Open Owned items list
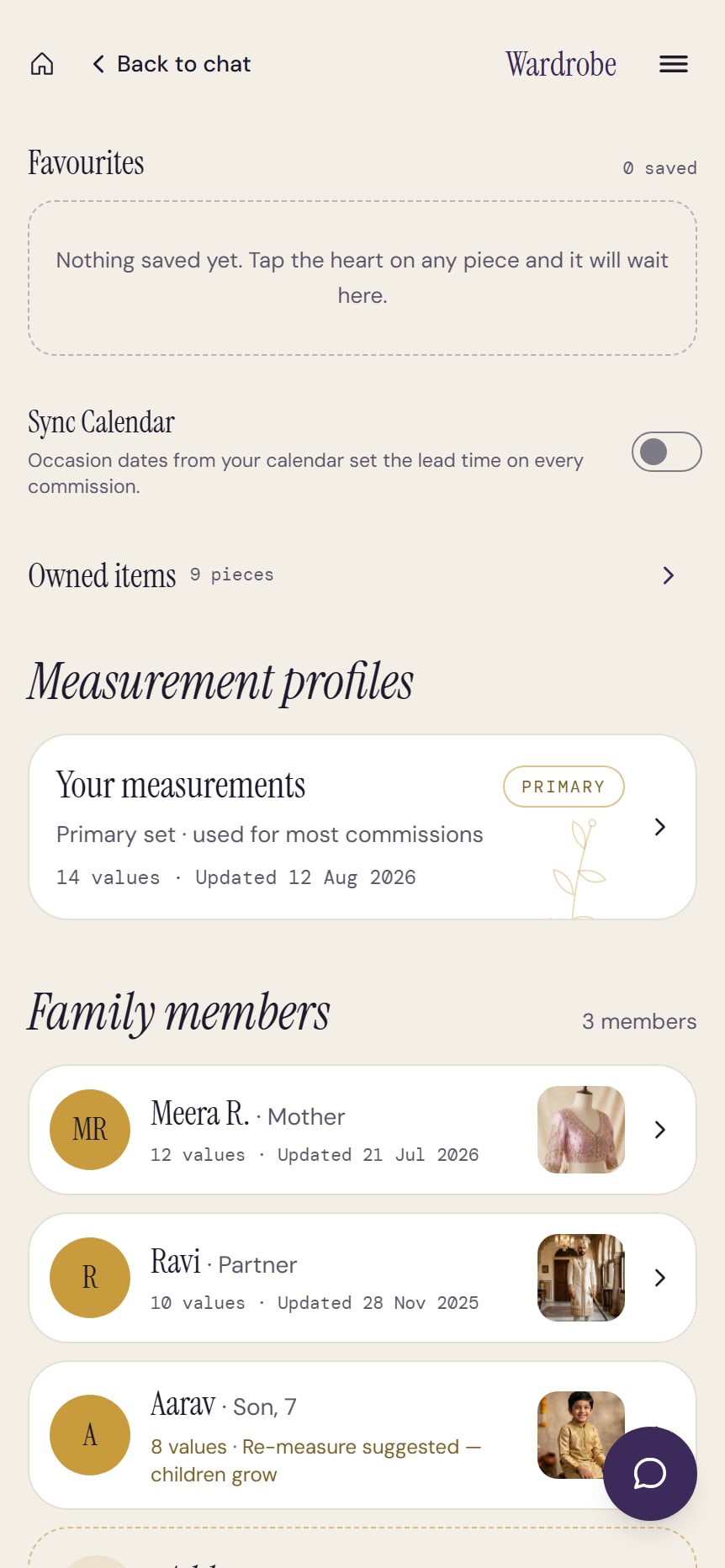 click(x=362, y=575)
